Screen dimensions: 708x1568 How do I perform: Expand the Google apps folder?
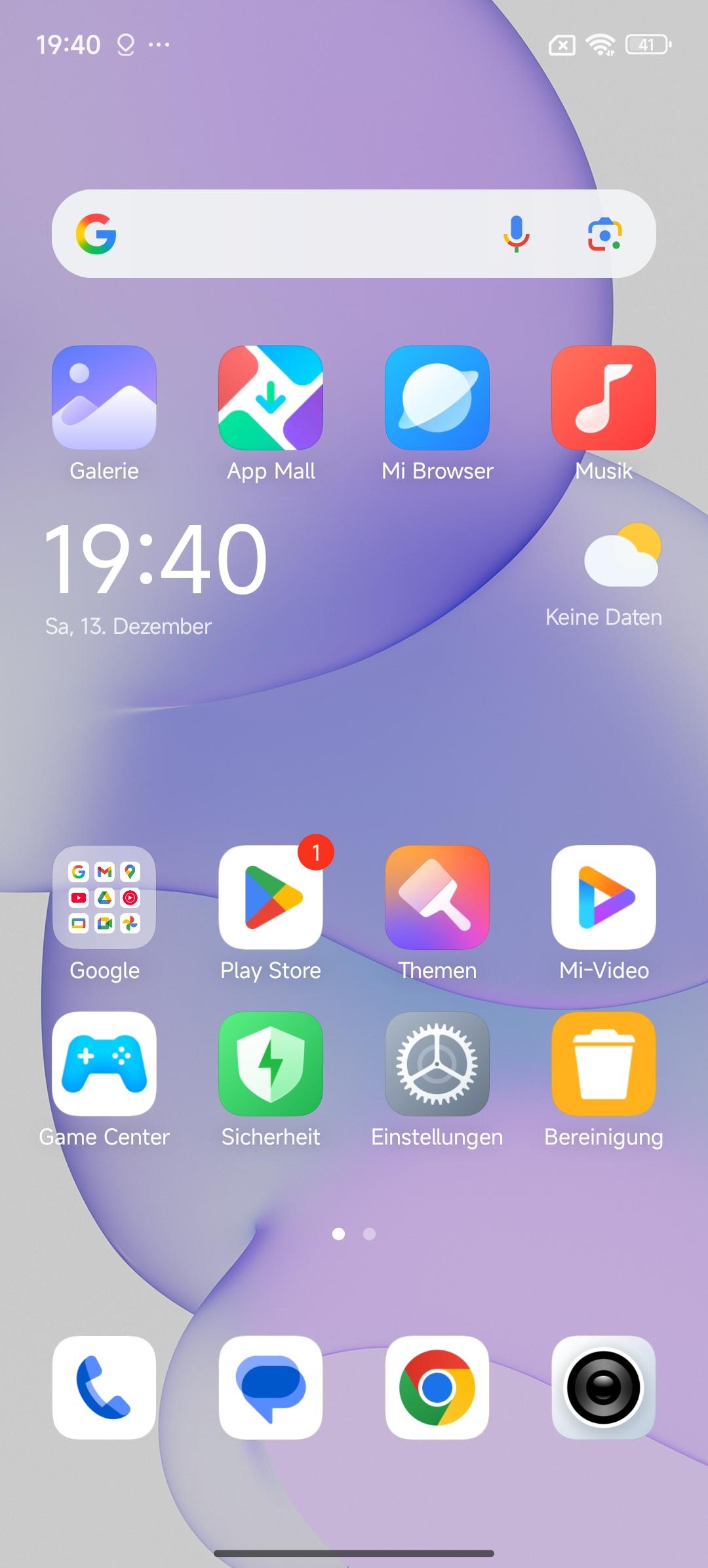(x=104, y=897)
